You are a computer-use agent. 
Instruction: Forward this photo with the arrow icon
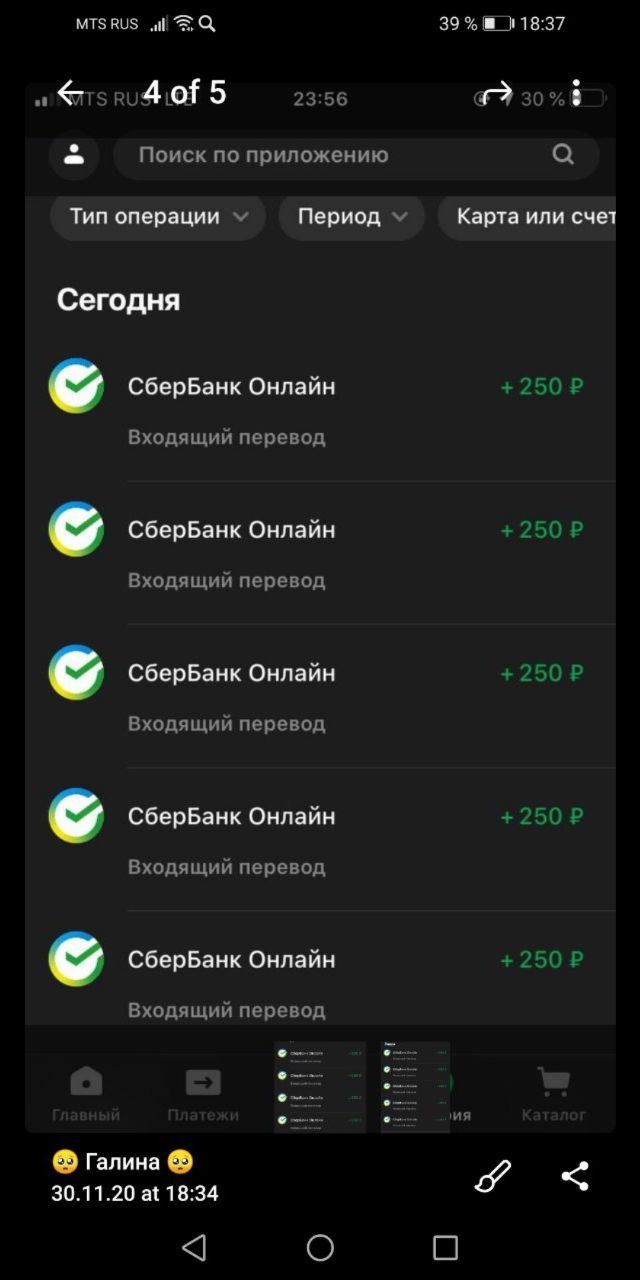point(498,93)
